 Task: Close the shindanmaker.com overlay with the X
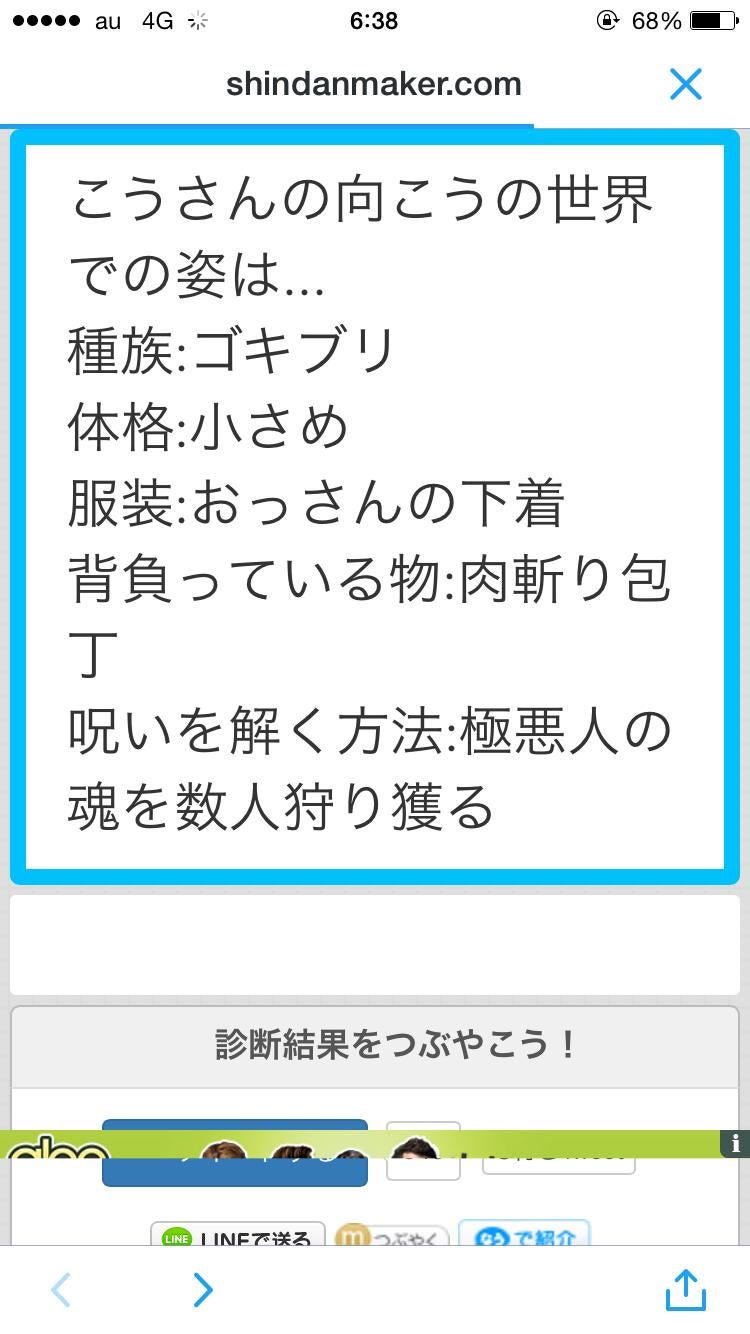click(686, 84)
